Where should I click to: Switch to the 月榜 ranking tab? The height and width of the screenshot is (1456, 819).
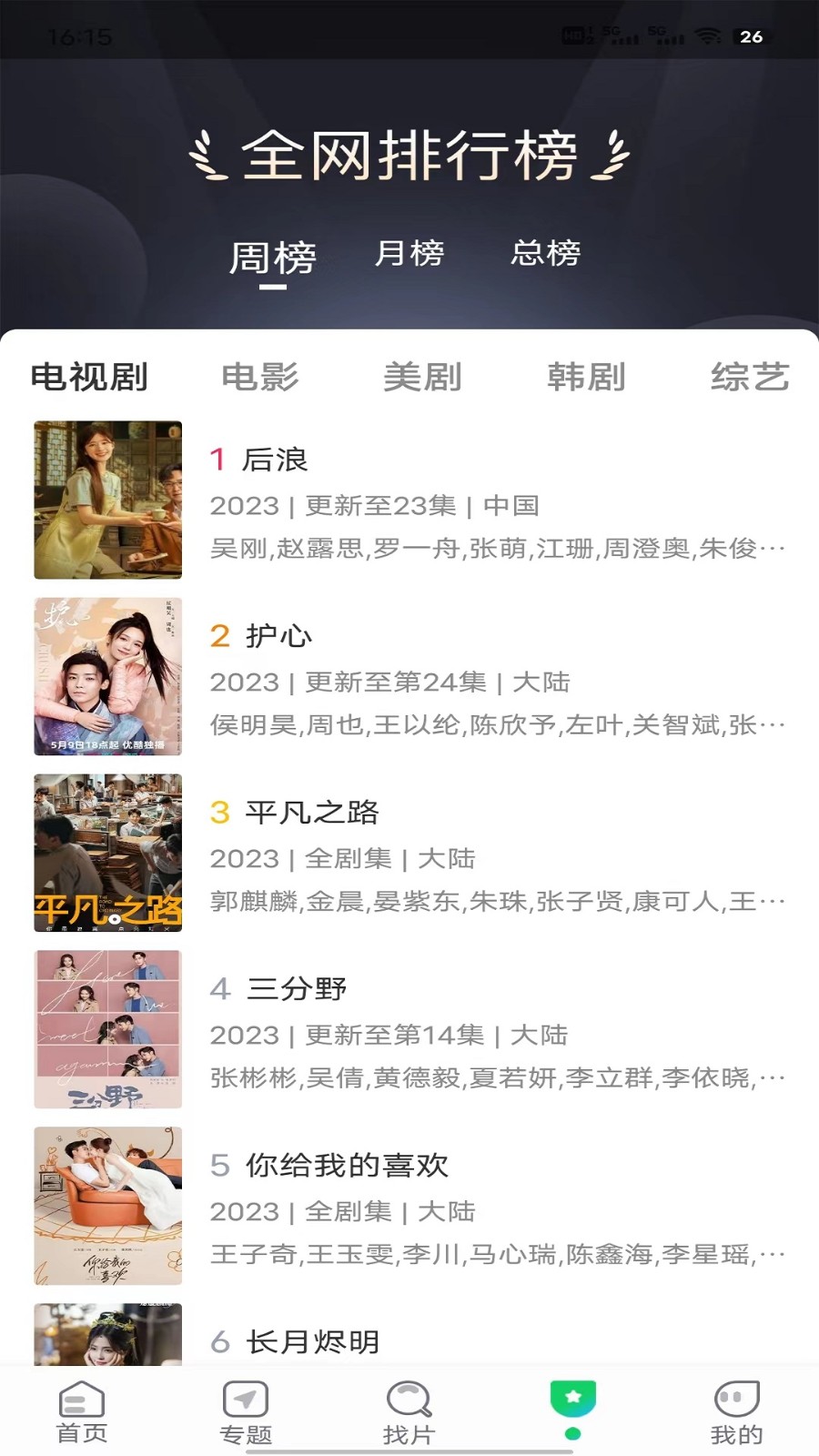pos(409,253)
